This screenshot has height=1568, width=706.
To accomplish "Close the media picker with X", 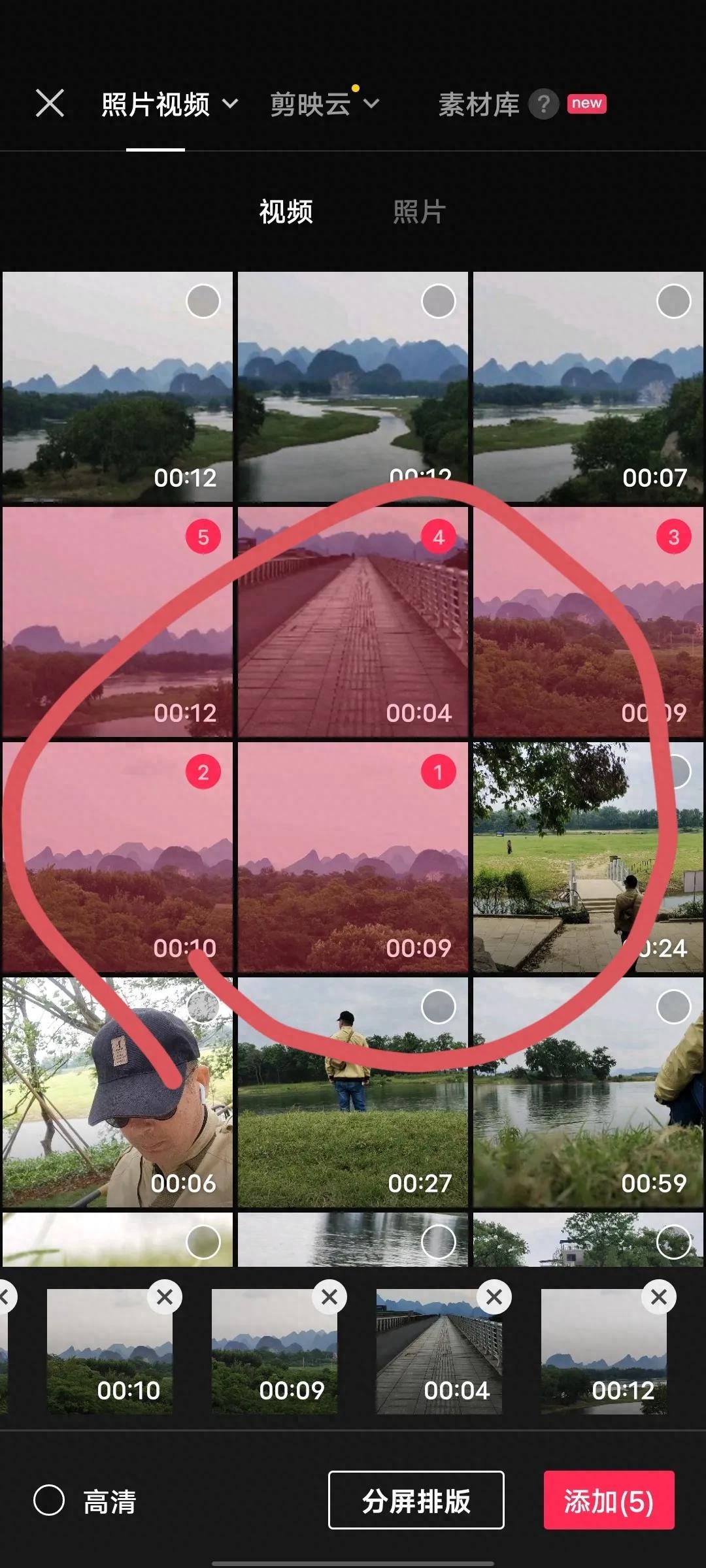I will pyautogui.click(x=50, y=103).
